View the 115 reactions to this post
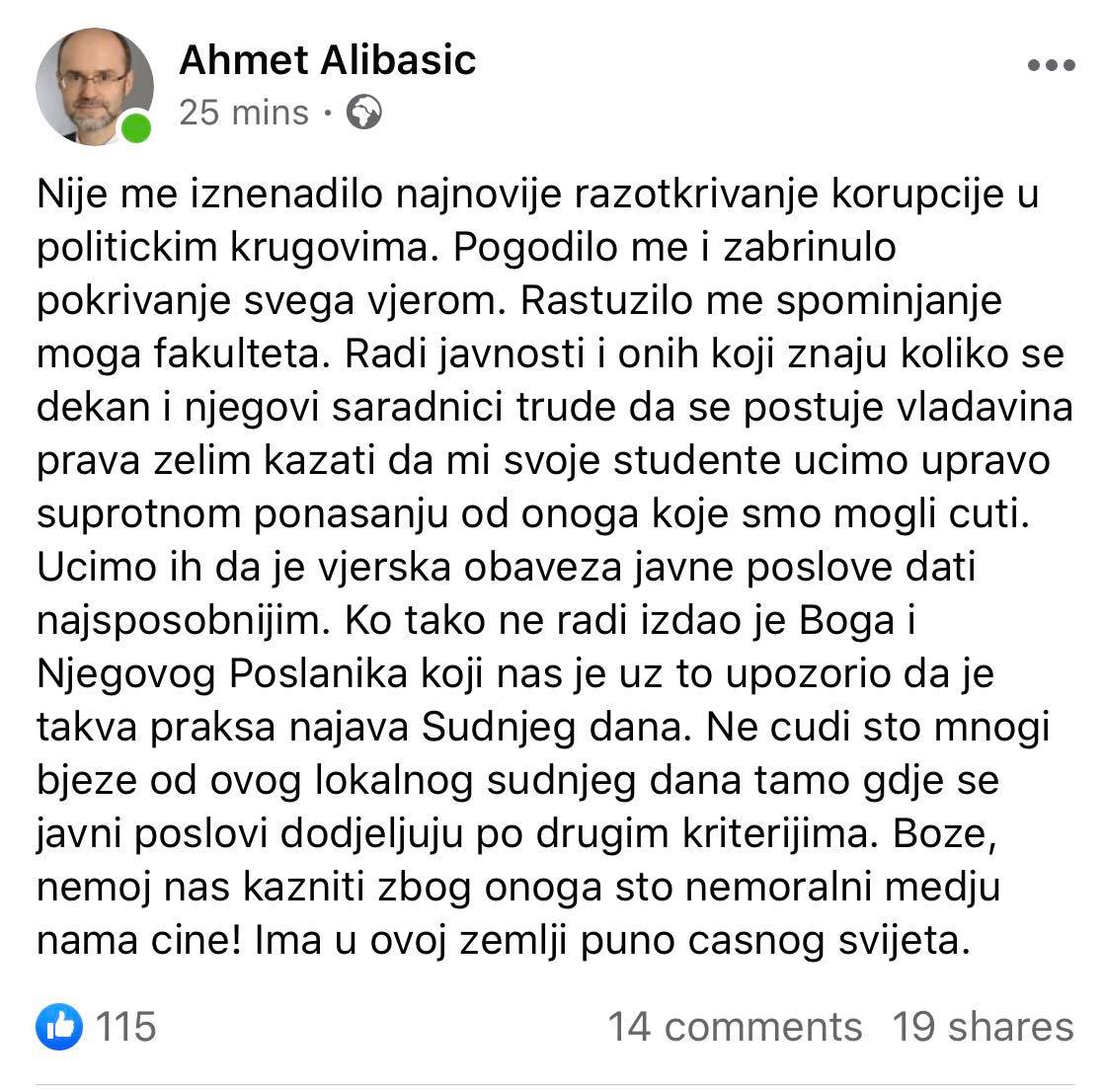The height and width of the screenshot is (1092, 1105). coord(97,1027)
